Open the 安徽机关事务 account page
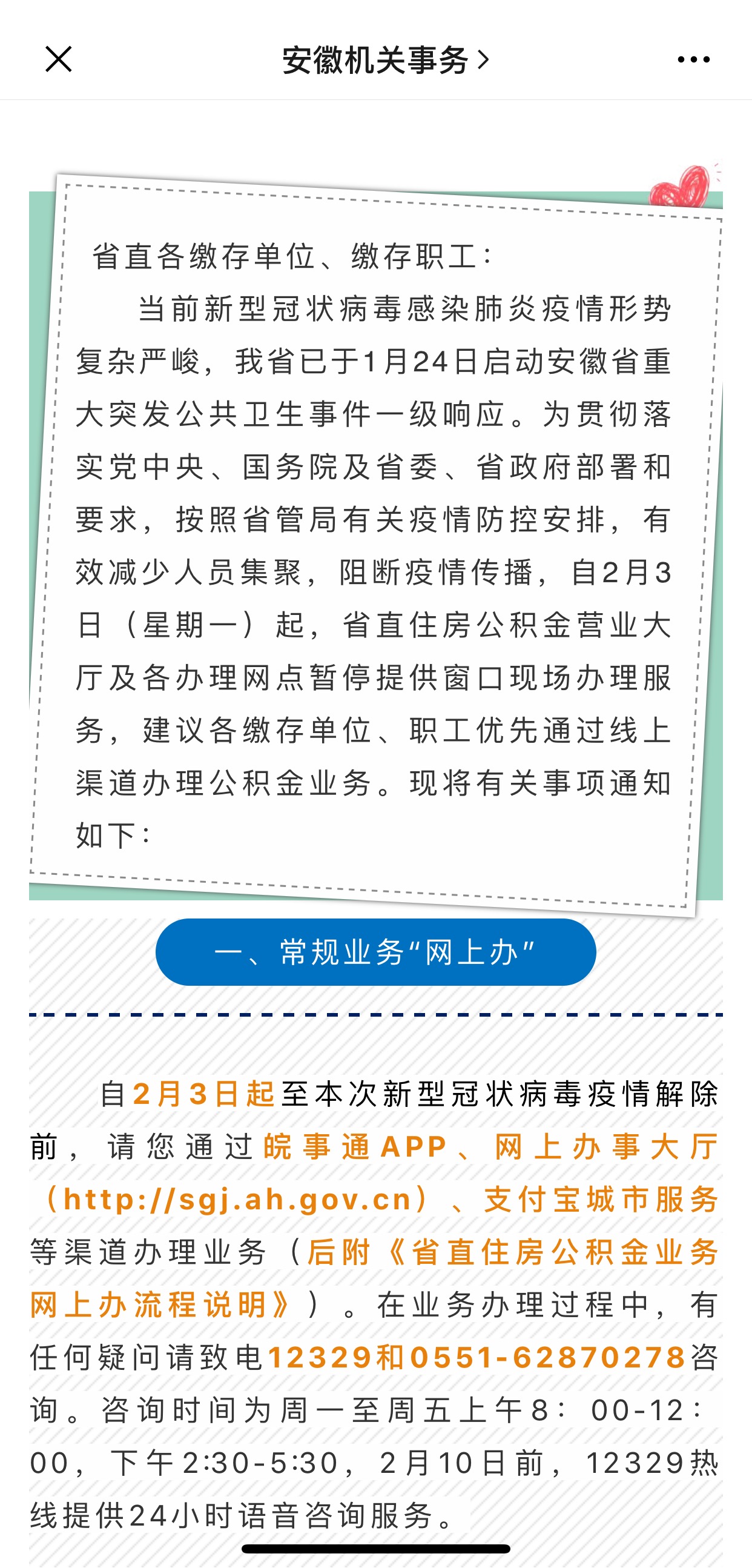Screen dimensions: 752x1568 click(x=384, y=59)
